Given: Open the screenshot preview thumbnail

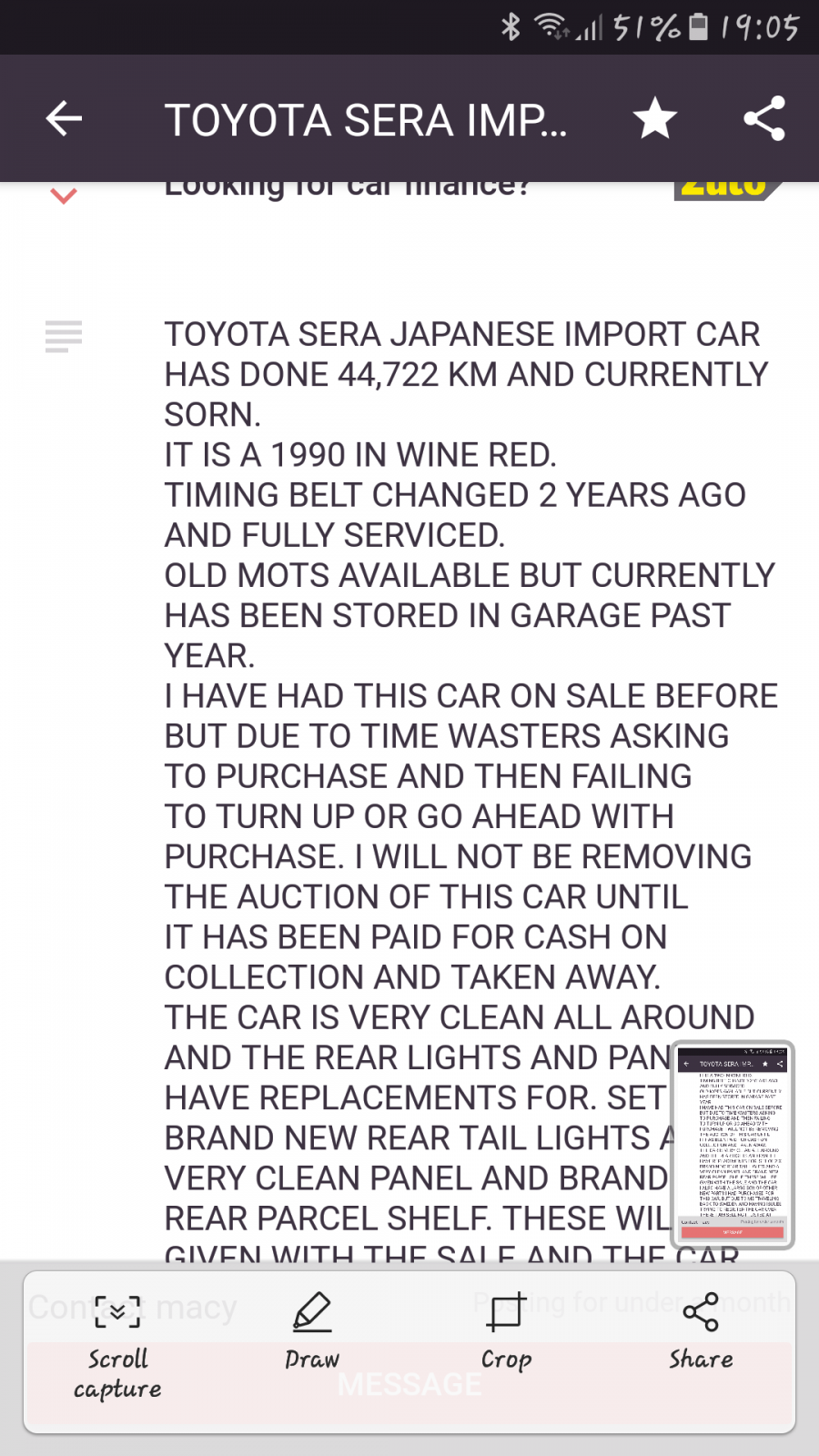Looking at the screenshot, I should click(x=733, y=1144).
